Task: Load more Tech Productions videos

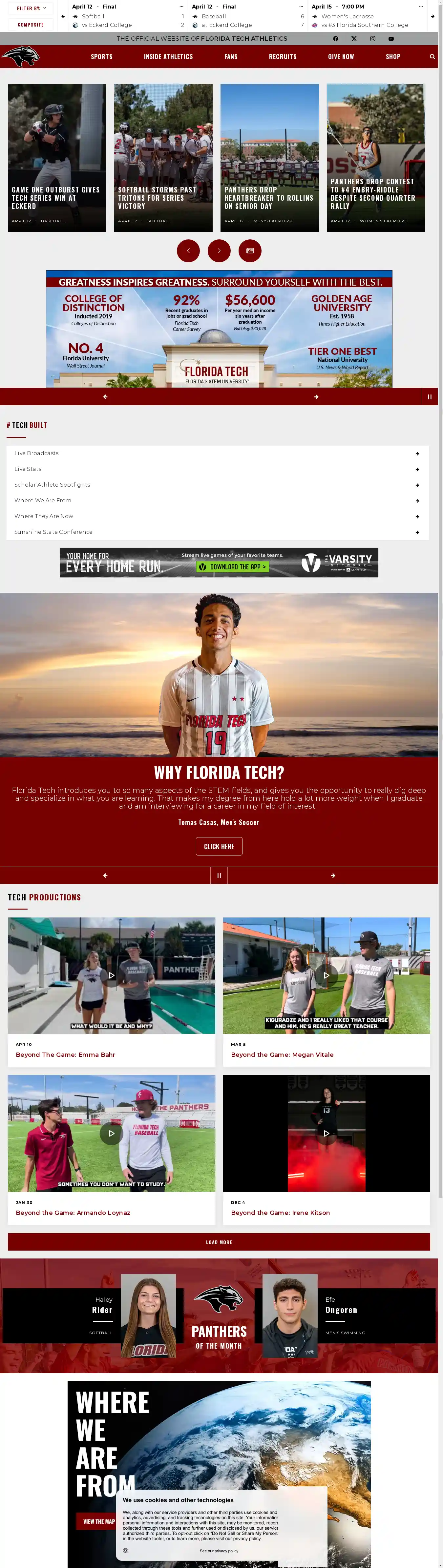Action: (x=219, y=1242)
